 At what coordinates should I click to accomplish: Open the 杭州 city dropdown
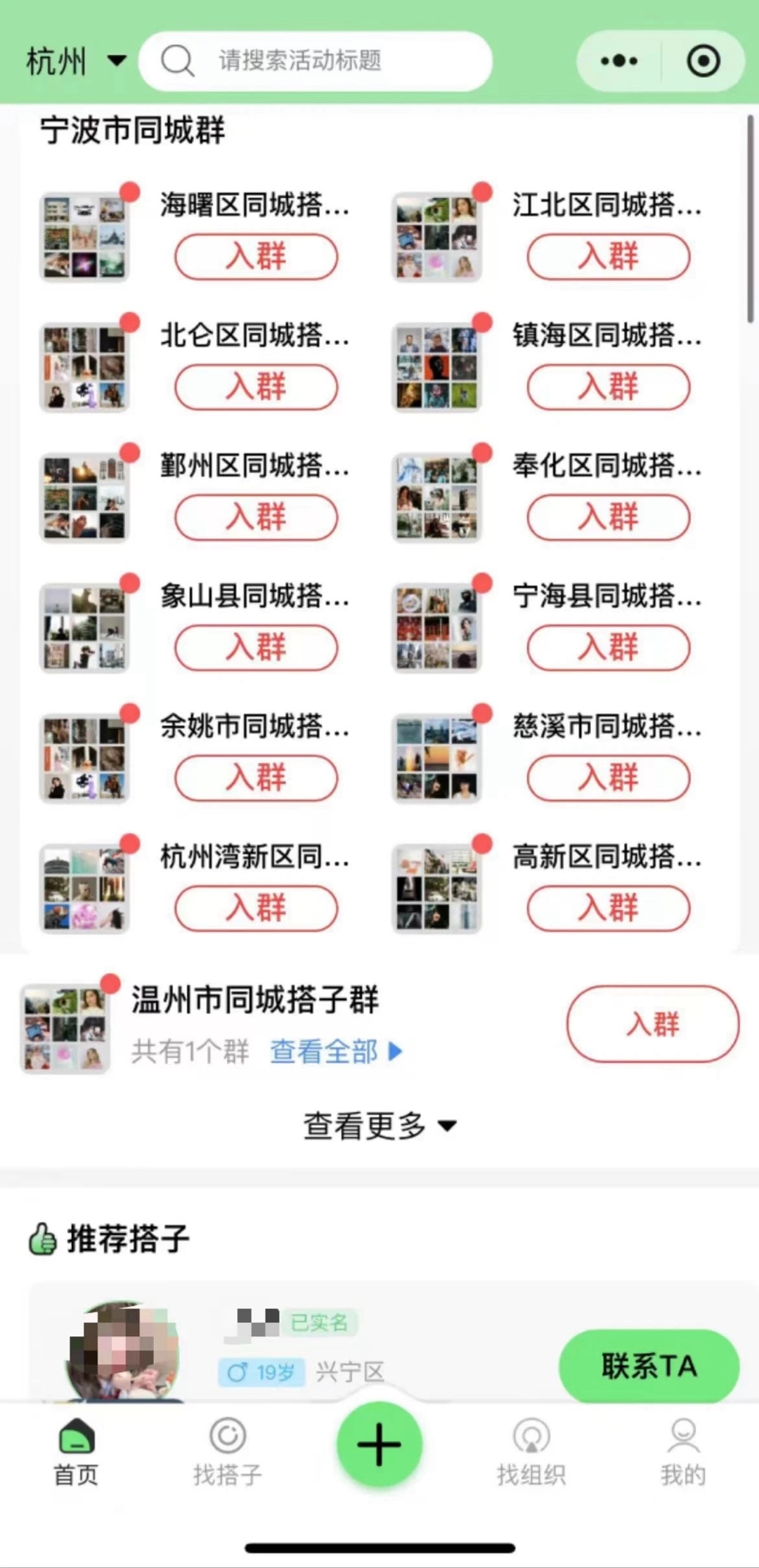(x=76, y=61)
